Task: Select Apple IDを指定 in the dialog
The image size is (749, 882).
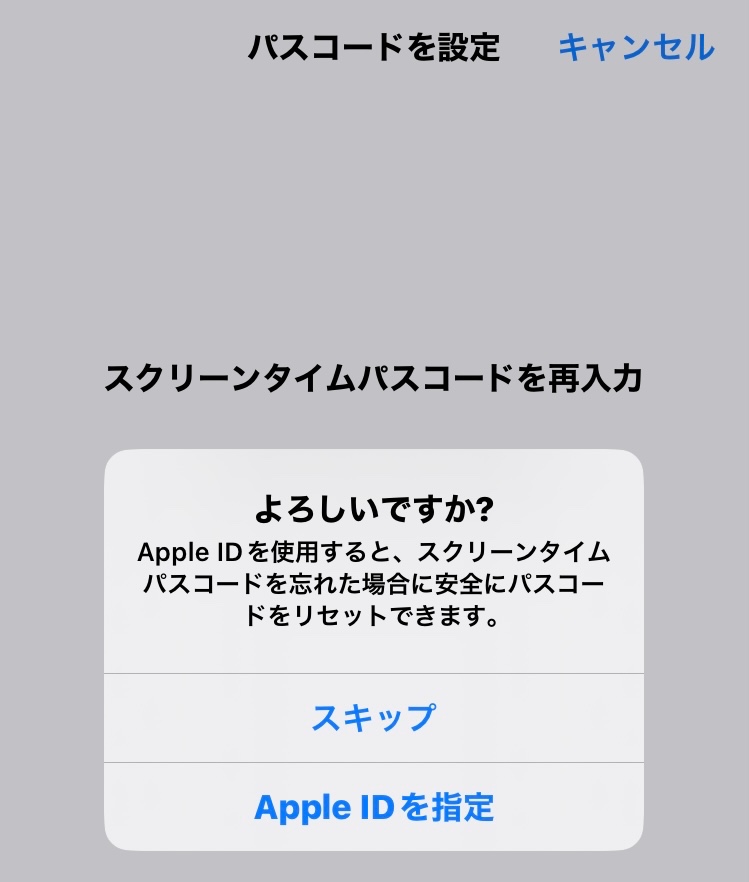Action: pyautogui.click(x=374, y=807)
